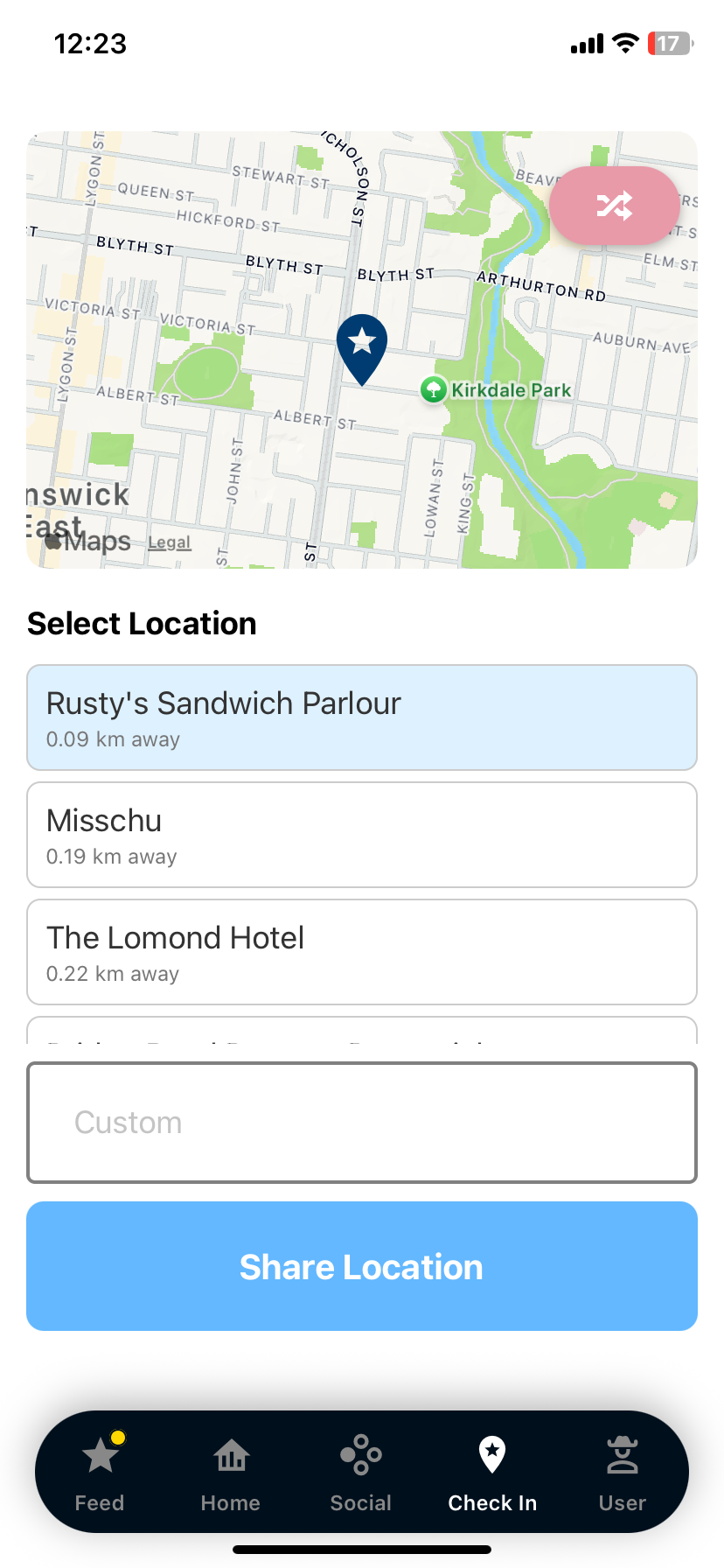Tap the Share Location button

pos(361,1265)
